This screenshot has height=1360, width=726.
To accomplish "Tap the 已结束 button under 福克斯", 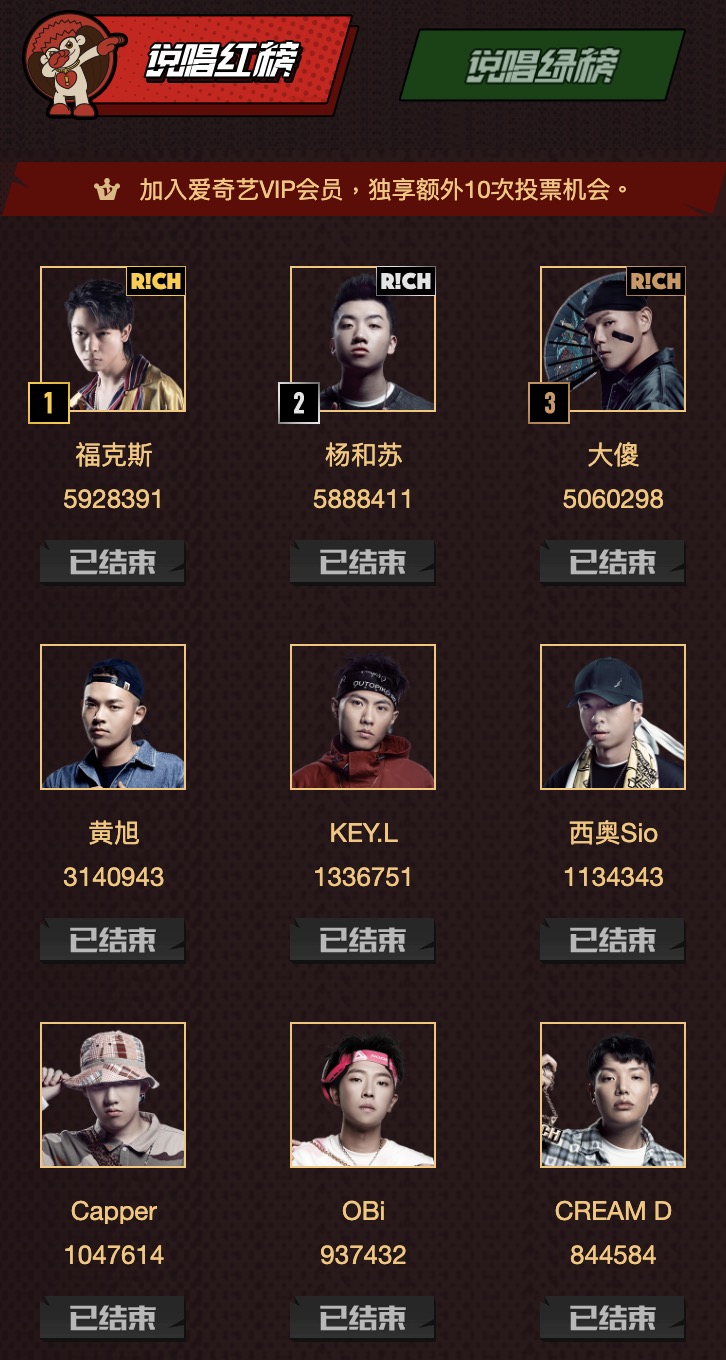I will 113,562.
